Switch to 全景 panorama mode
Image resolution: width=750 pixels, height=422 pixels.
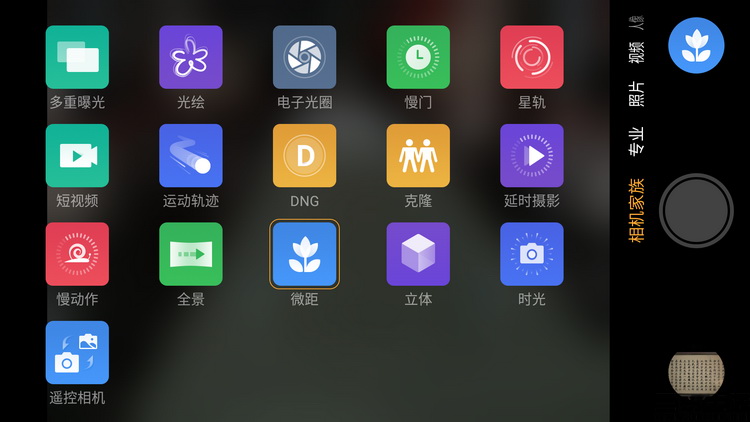(x=191, y=254)
